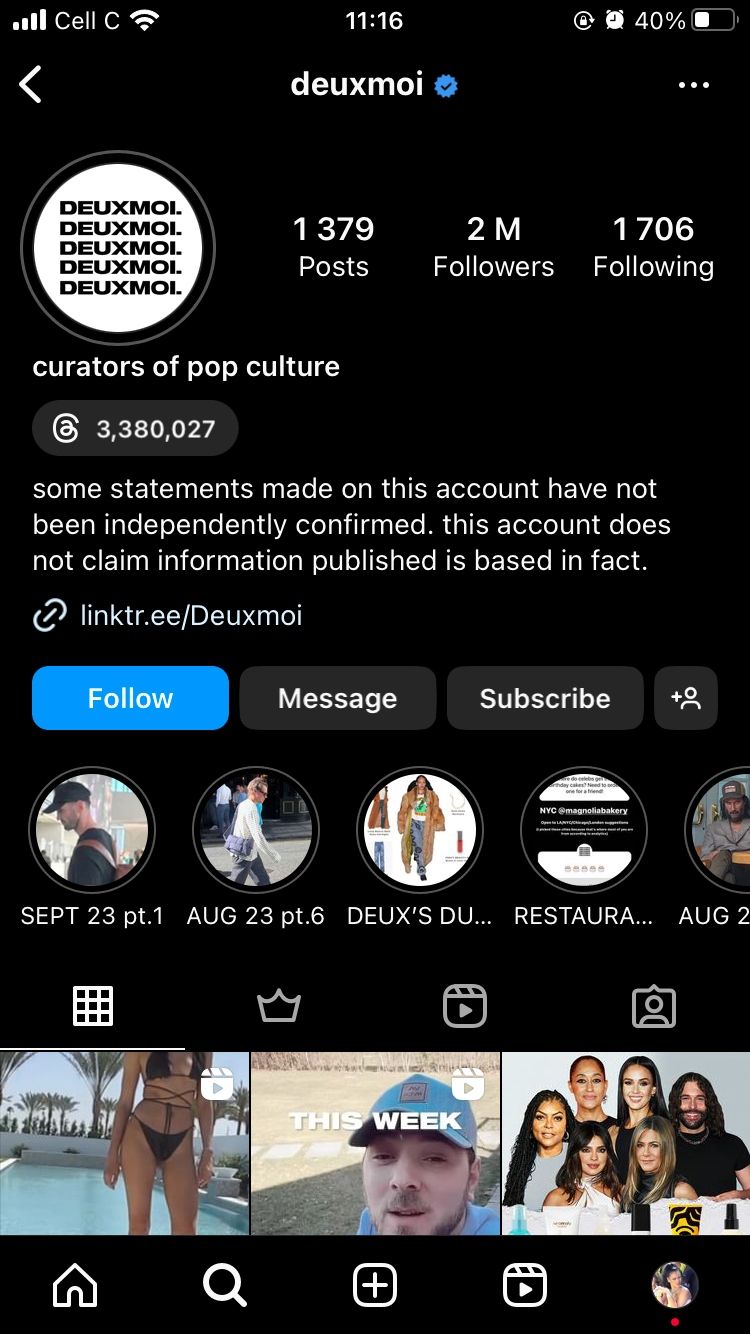Open the profile Reels tab icon

pos(464,1006)
